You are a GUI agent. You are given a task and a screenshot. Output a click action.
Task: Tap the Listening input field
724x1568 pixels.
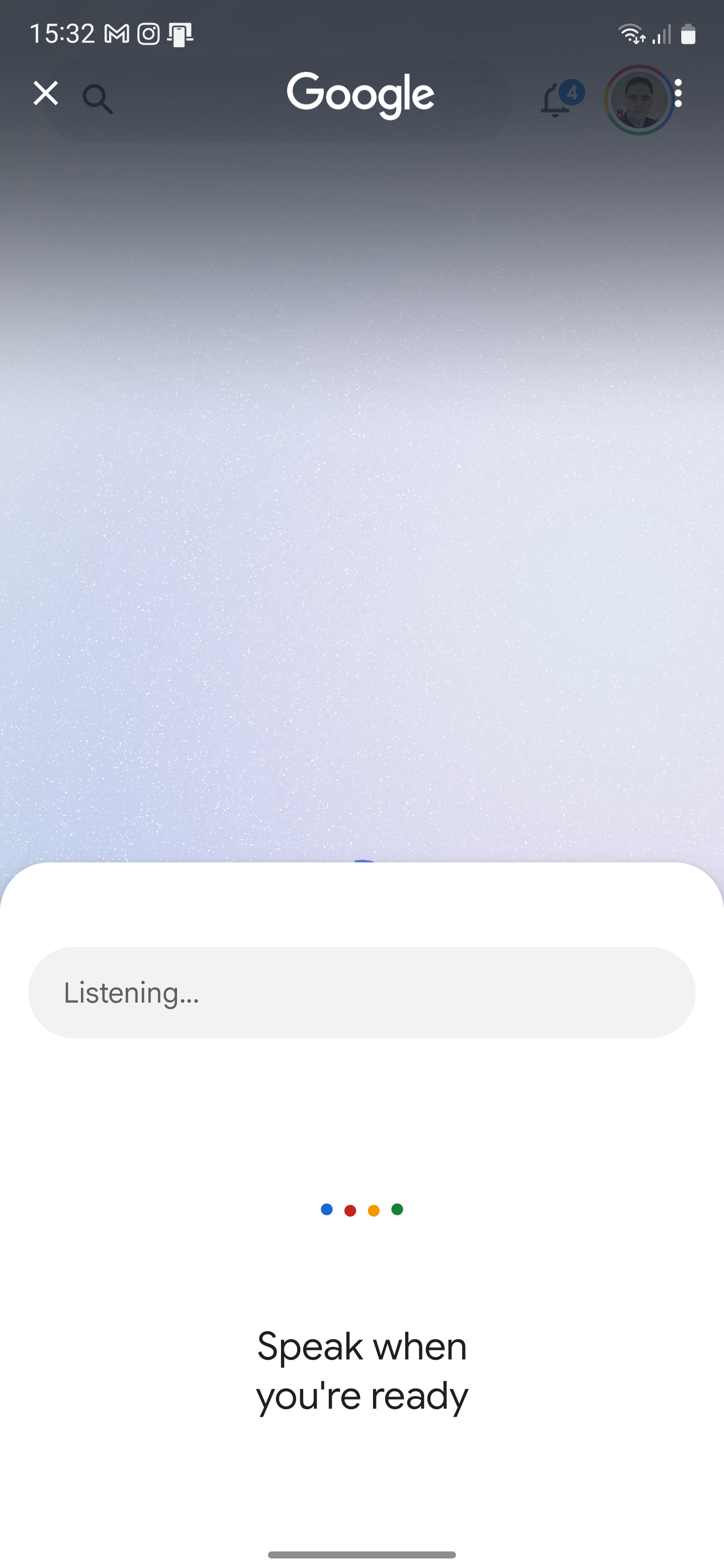[361, 992]
